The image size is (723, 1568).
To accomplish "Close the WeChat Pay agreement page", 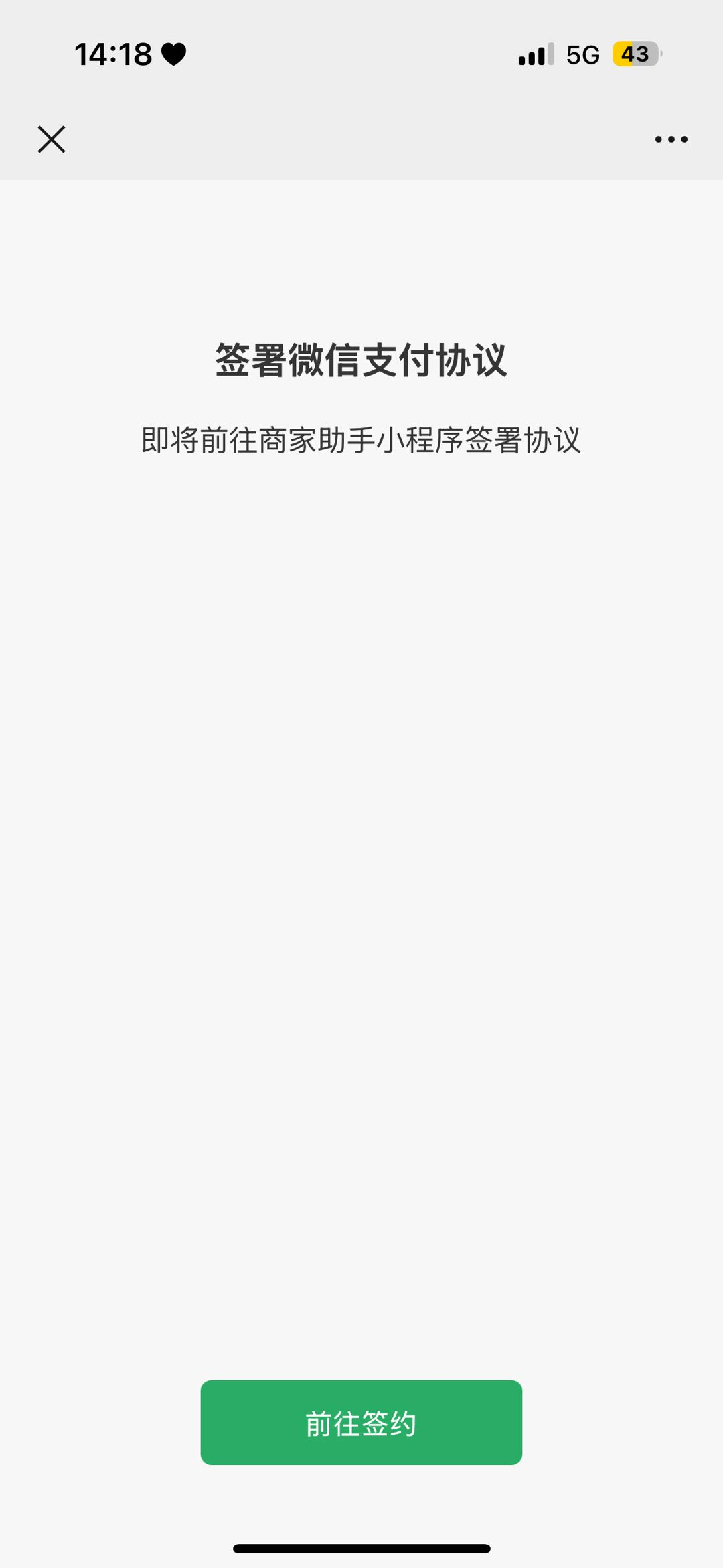I will coord(52,139).
